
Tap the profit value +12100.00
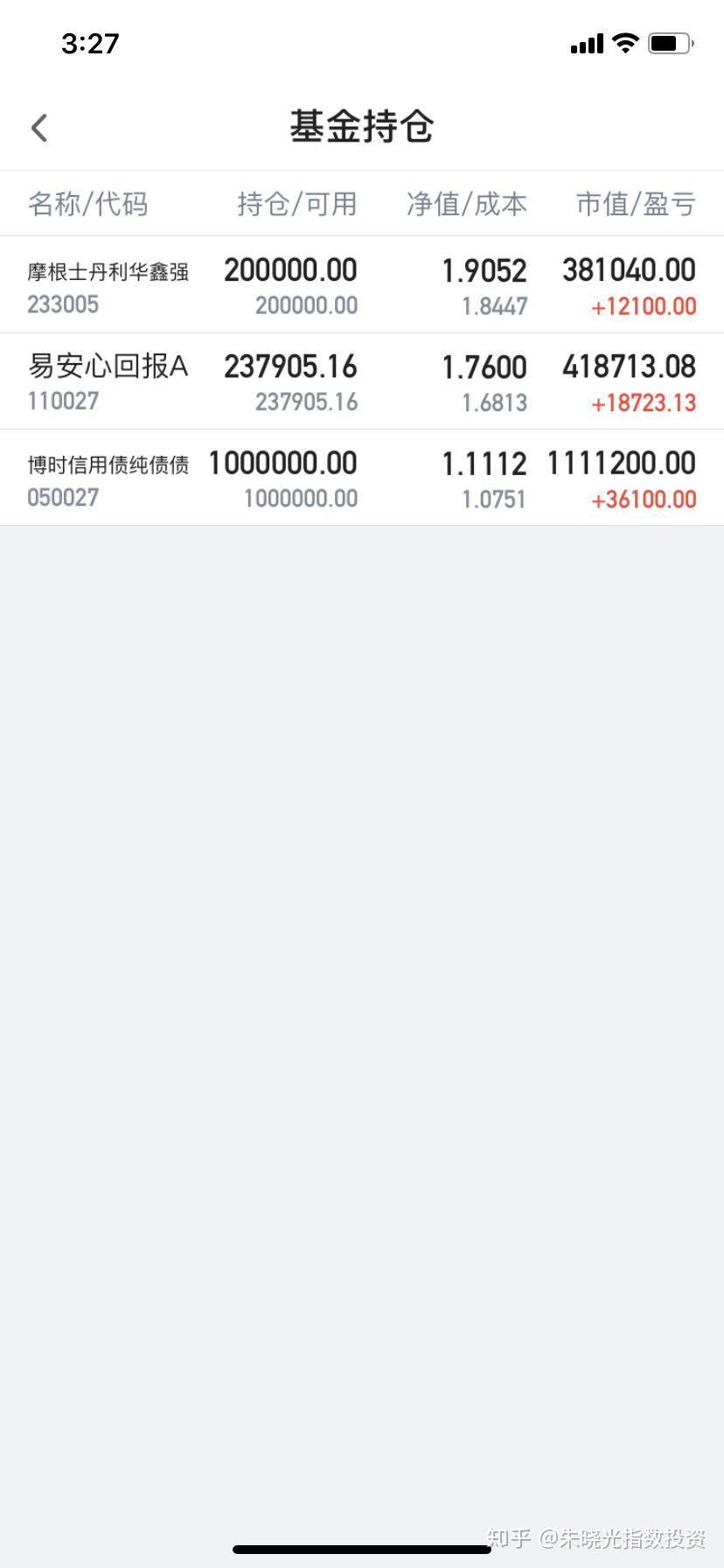point(643,307)
